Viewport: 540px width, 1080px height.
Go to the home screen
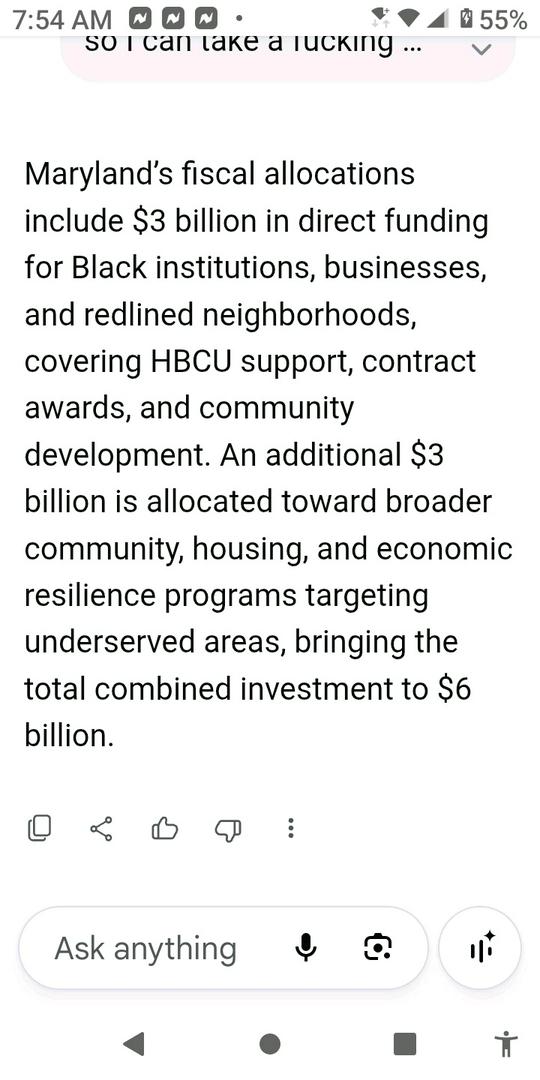(270, 1044)
